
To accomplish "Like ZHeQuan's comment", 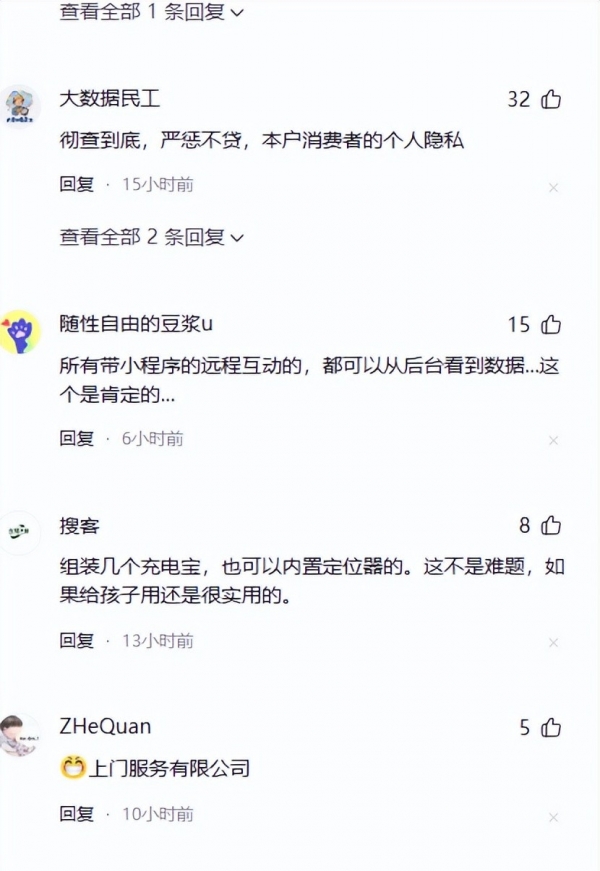I will (x=551, y=728).
